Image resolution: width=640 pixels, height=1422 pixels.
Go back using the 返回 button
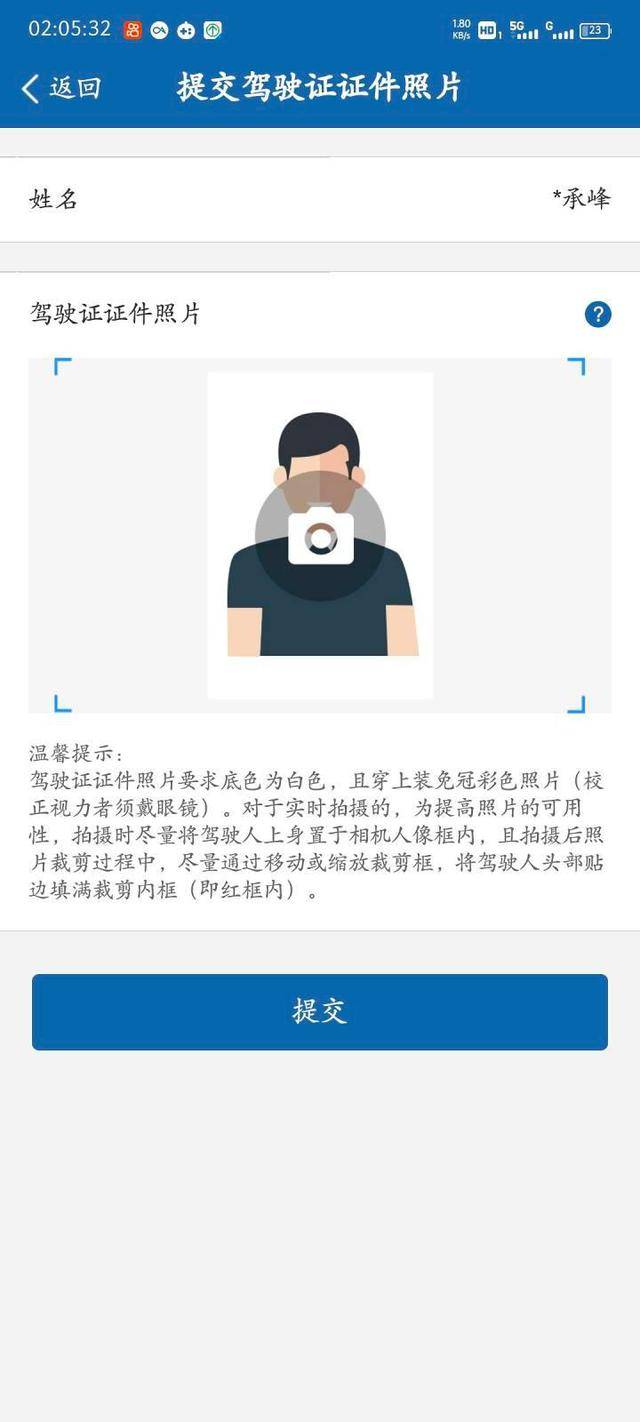[61, 88]
